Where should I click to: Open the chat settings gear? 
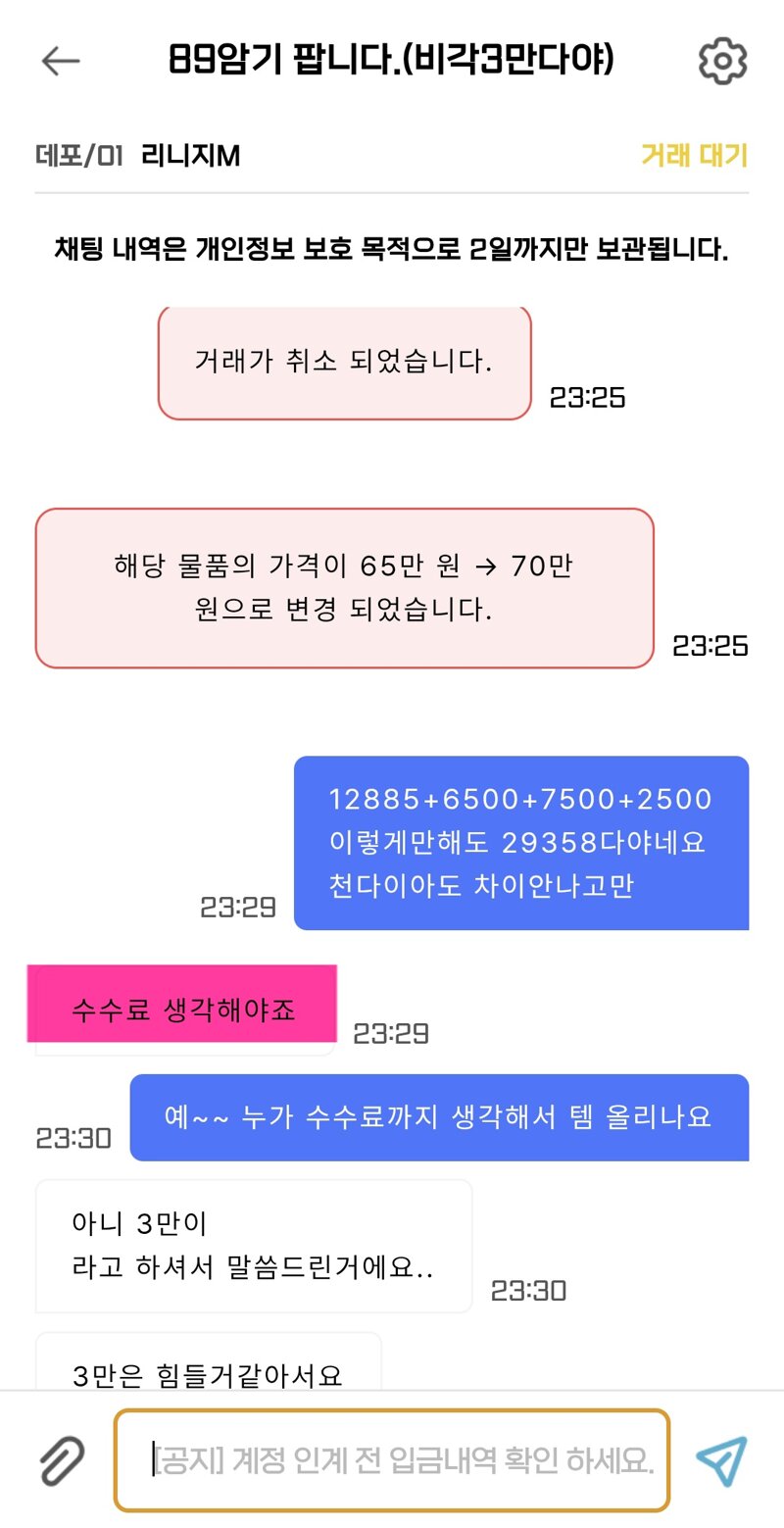point(722,61)
